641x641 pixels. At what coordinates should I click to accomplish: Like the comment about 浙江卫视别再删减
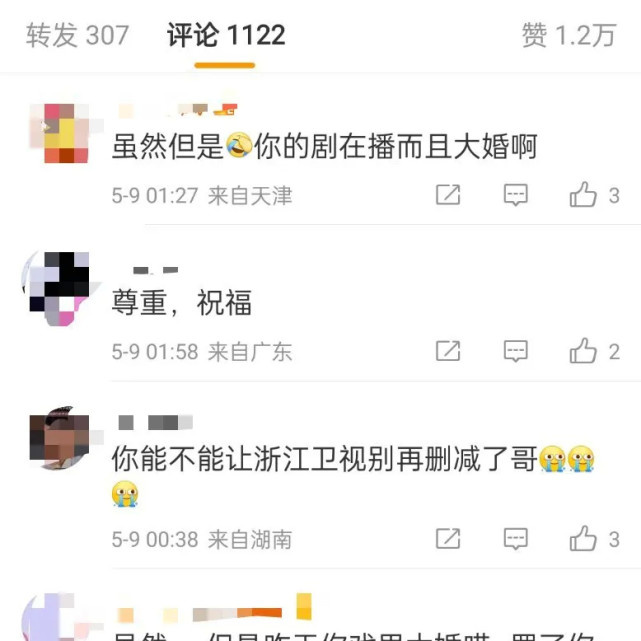[x=594, y=539]
